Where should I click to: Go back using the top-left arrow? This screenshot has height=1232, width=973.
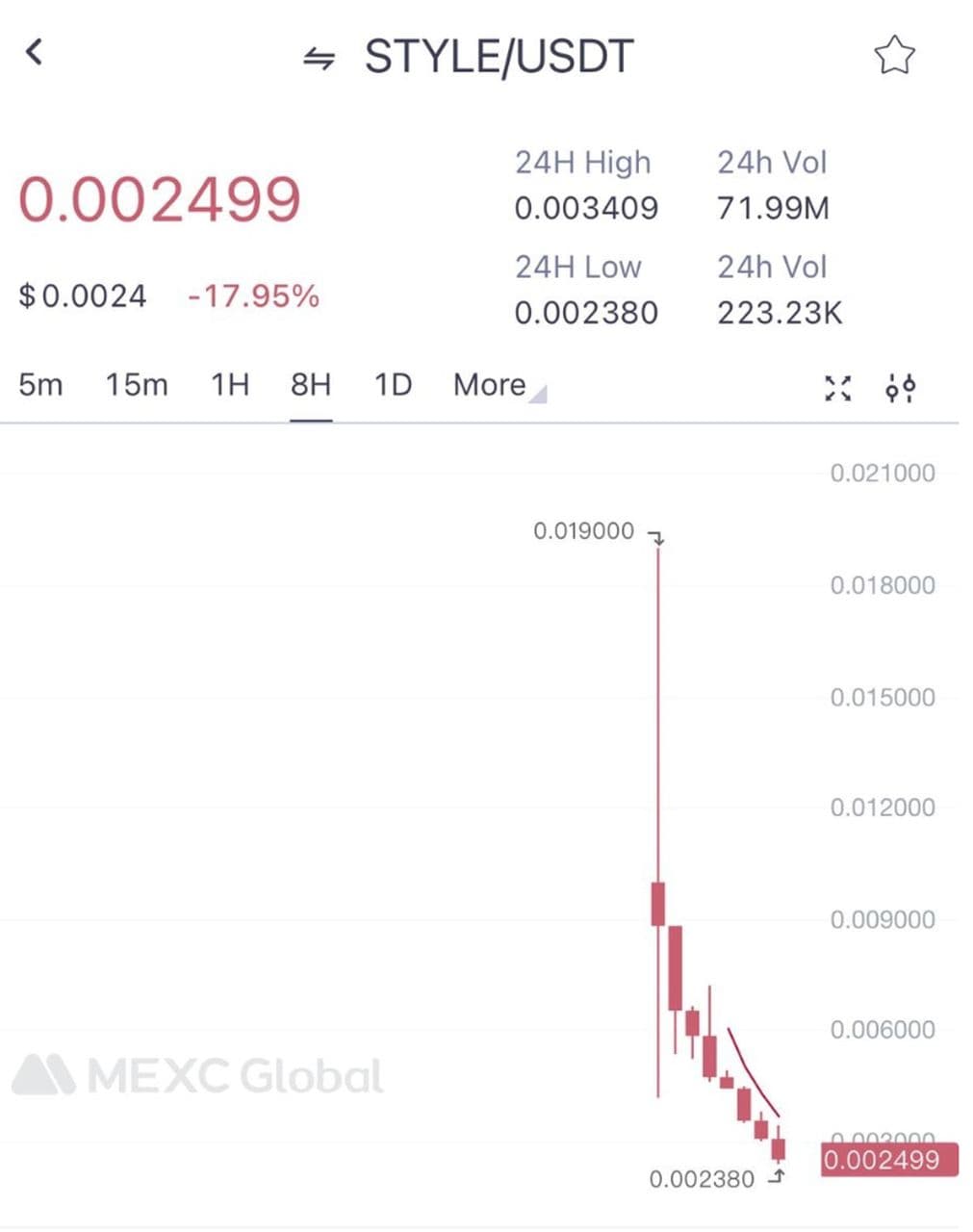point(35,52)
